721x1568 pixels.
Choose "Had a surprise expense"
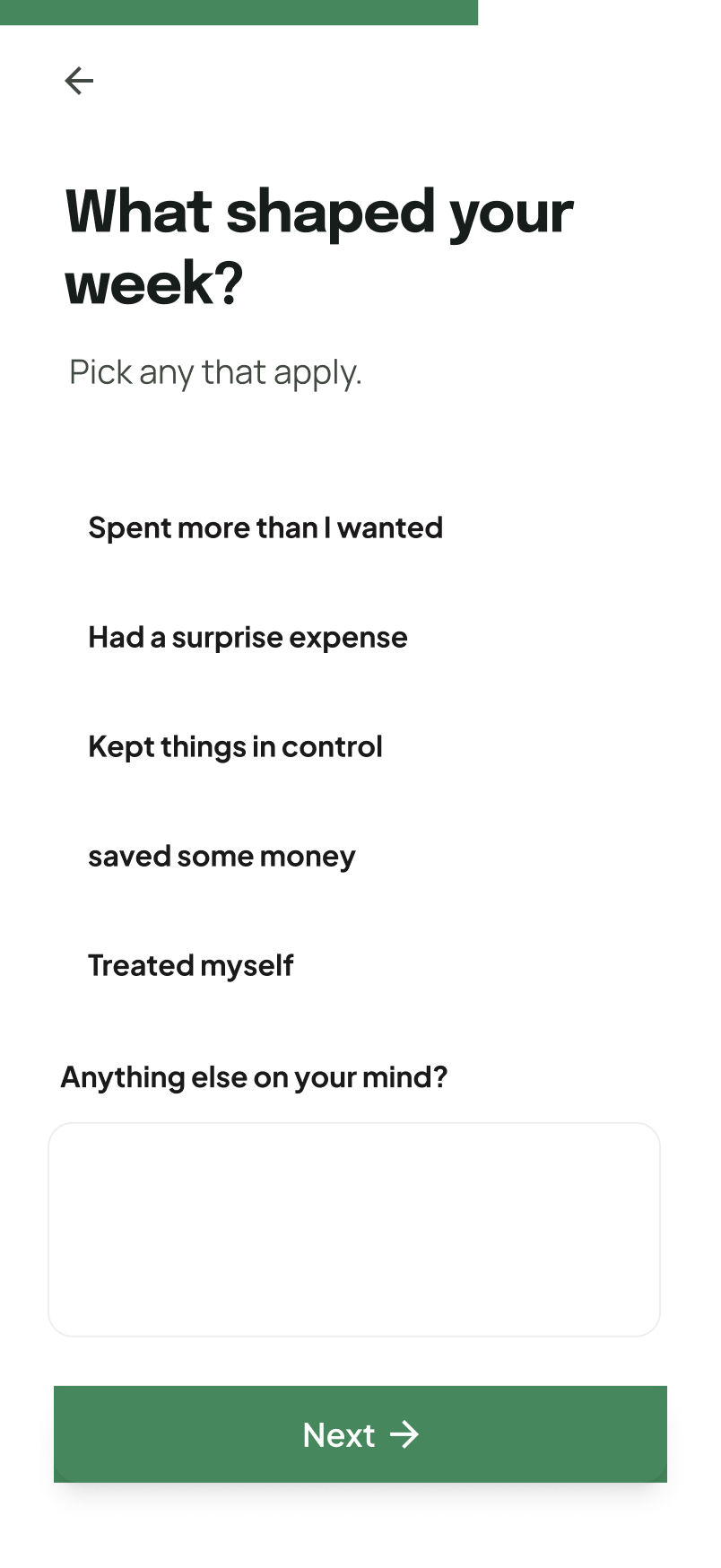tap(359, 637)
